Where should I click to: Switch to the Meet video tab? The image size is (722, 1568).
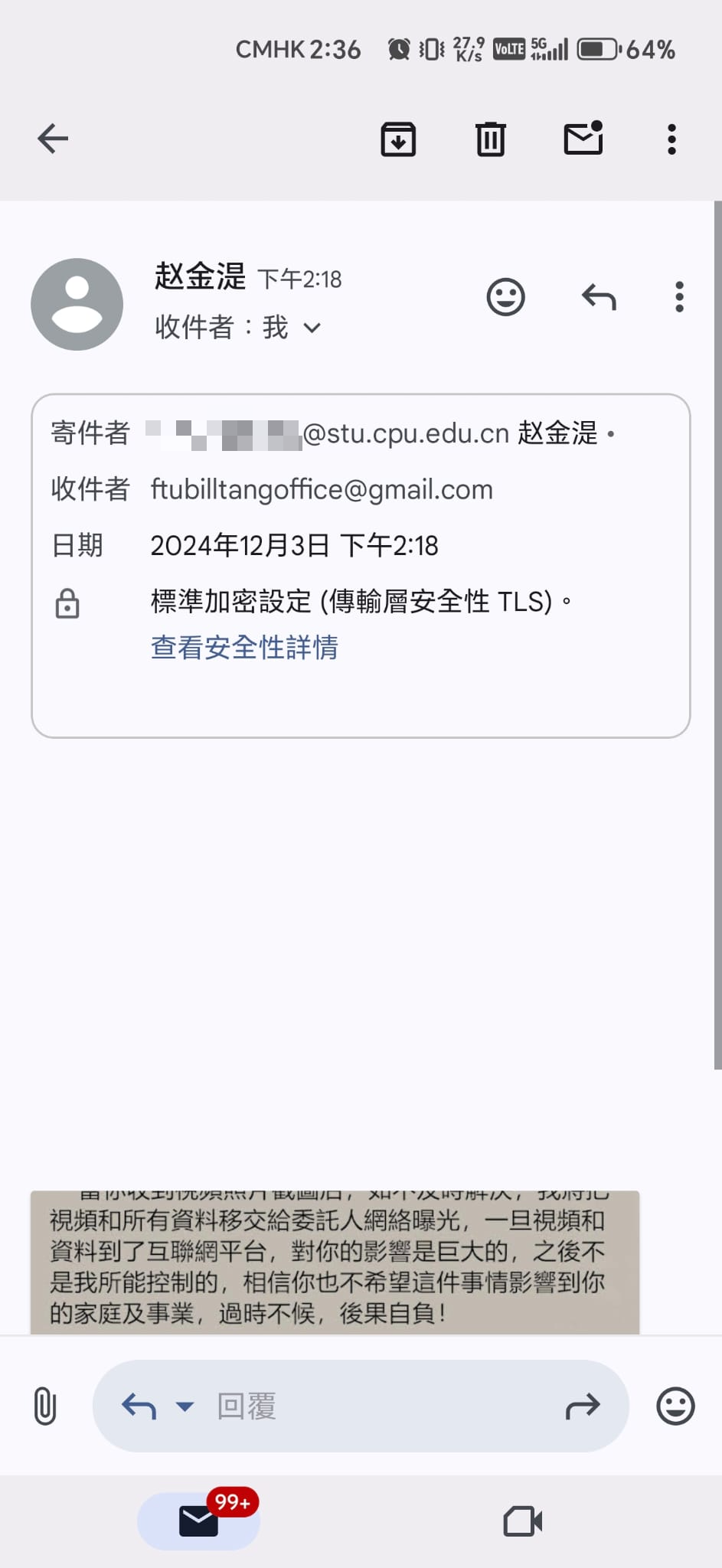(x=523, y=1521)
